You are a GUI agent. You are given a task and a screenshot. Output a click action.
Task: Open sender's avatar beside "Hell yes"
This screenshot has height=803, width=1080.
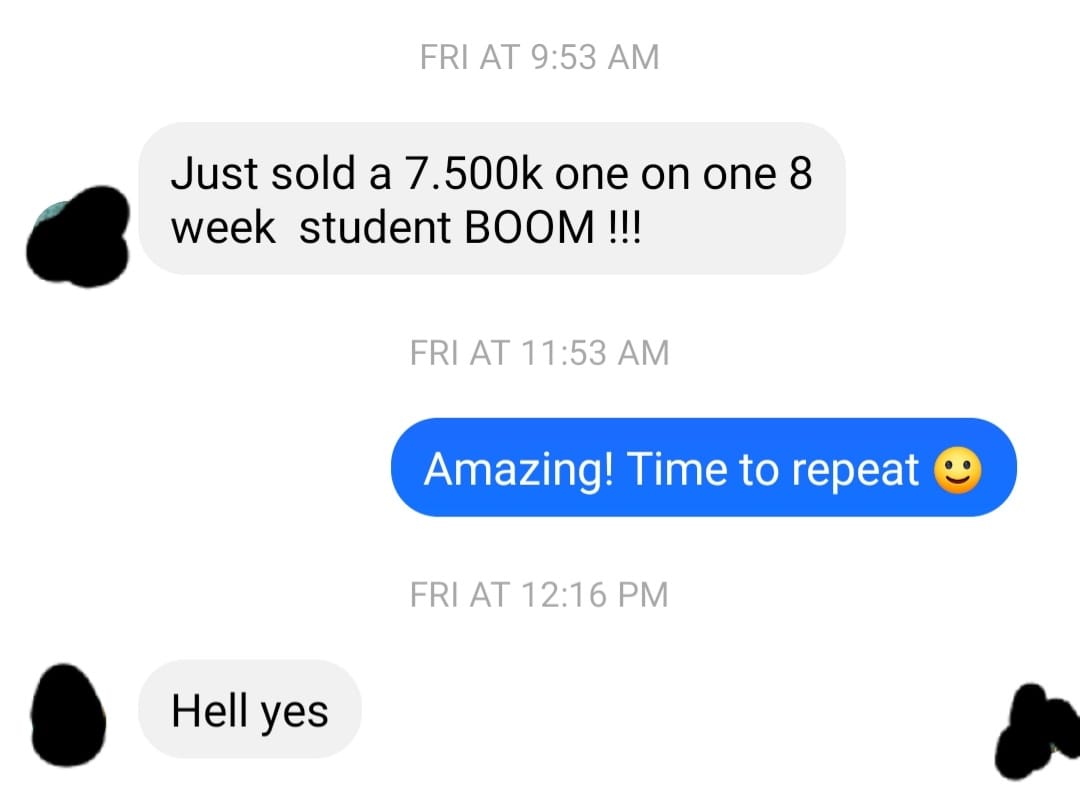click(x=68, y=715)
